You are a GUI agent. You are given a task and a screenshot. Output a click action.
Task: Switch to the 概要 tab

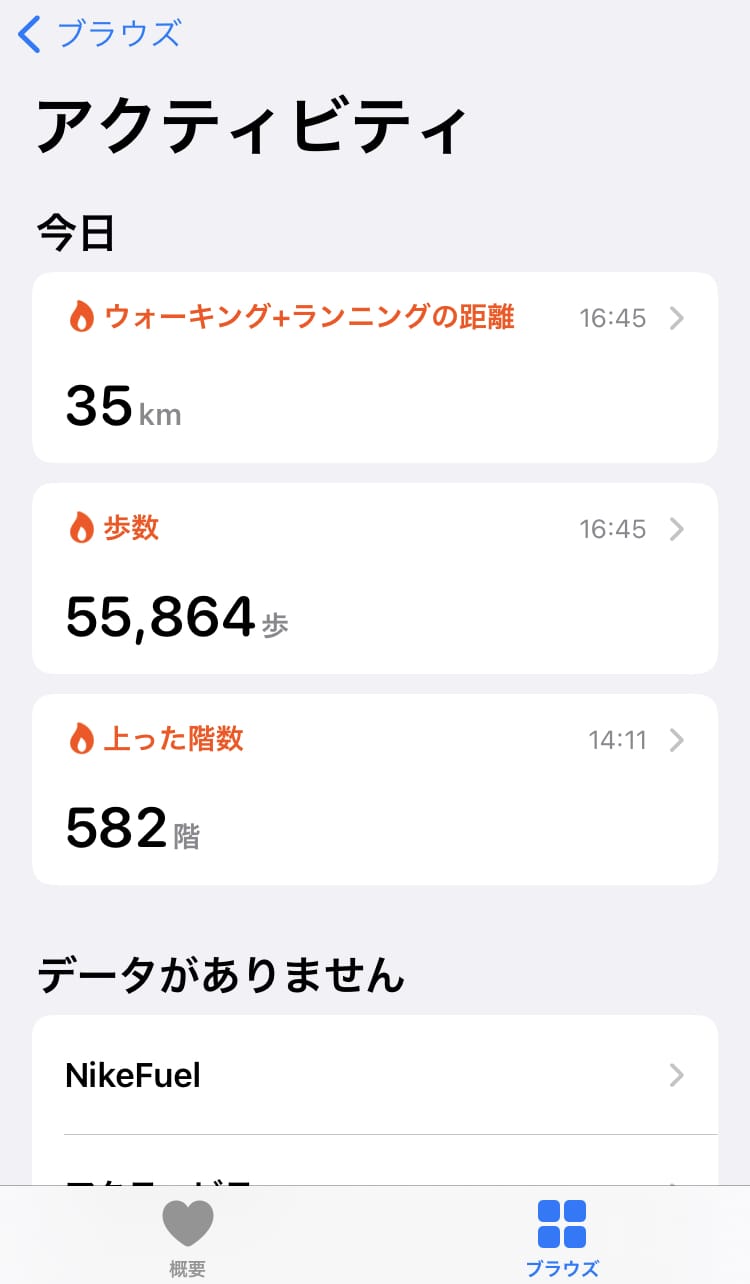(187, 1238)
